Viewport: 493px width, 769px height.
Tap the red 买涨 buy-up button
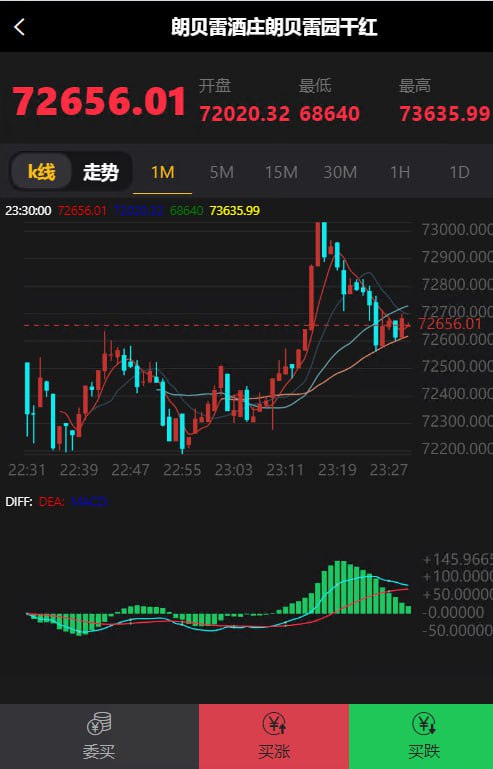(274, 736)
